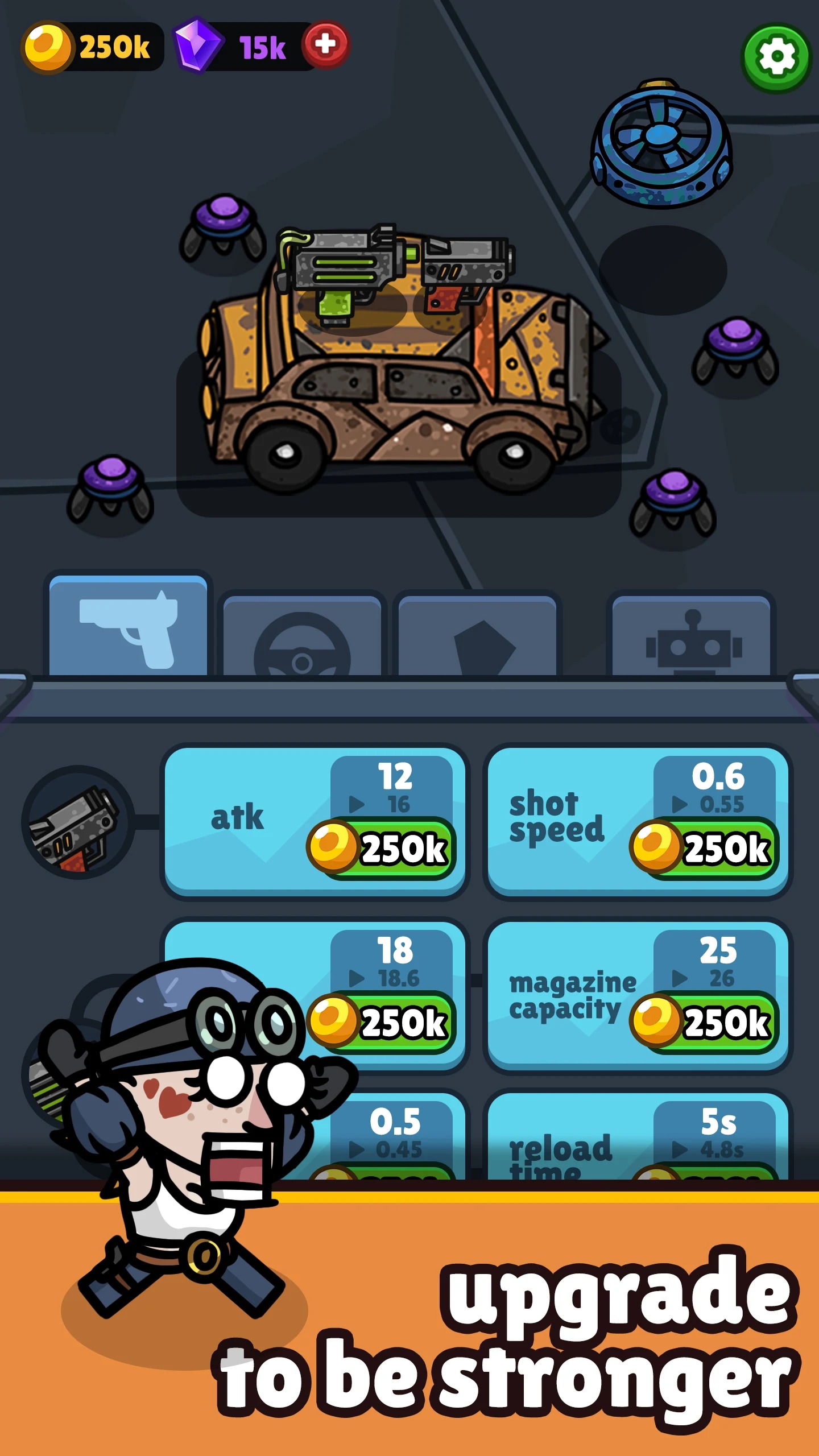Select the armored car in the garage
Screen dimensions: 819x1456
[398, 387]
